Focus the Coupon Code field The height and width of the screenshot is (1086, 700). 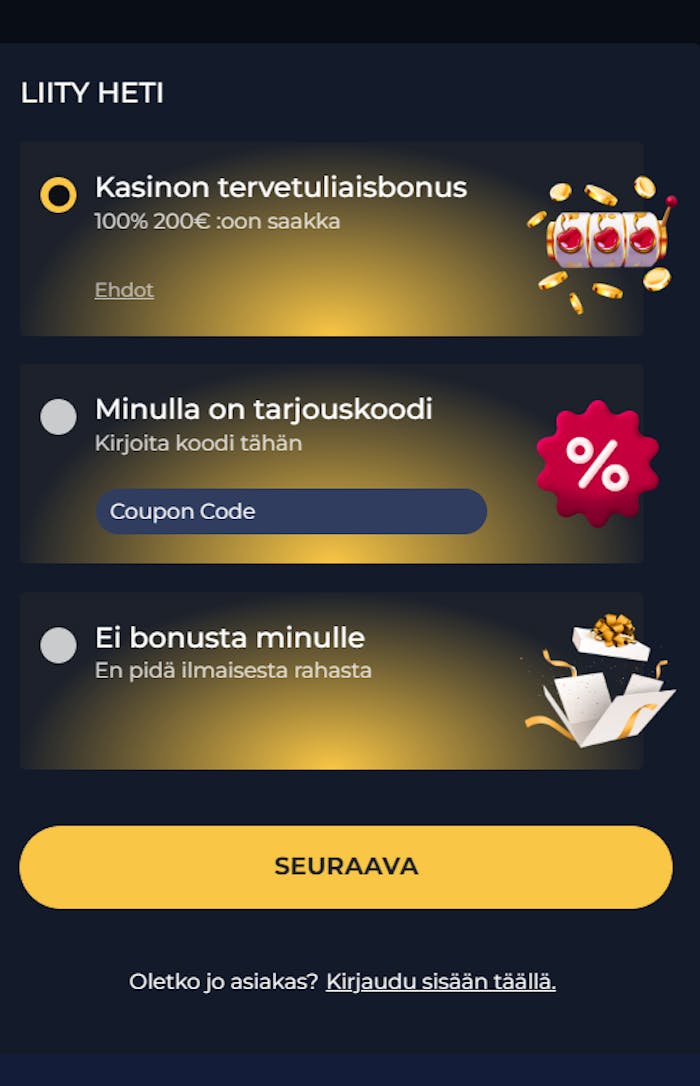[290, 511]
